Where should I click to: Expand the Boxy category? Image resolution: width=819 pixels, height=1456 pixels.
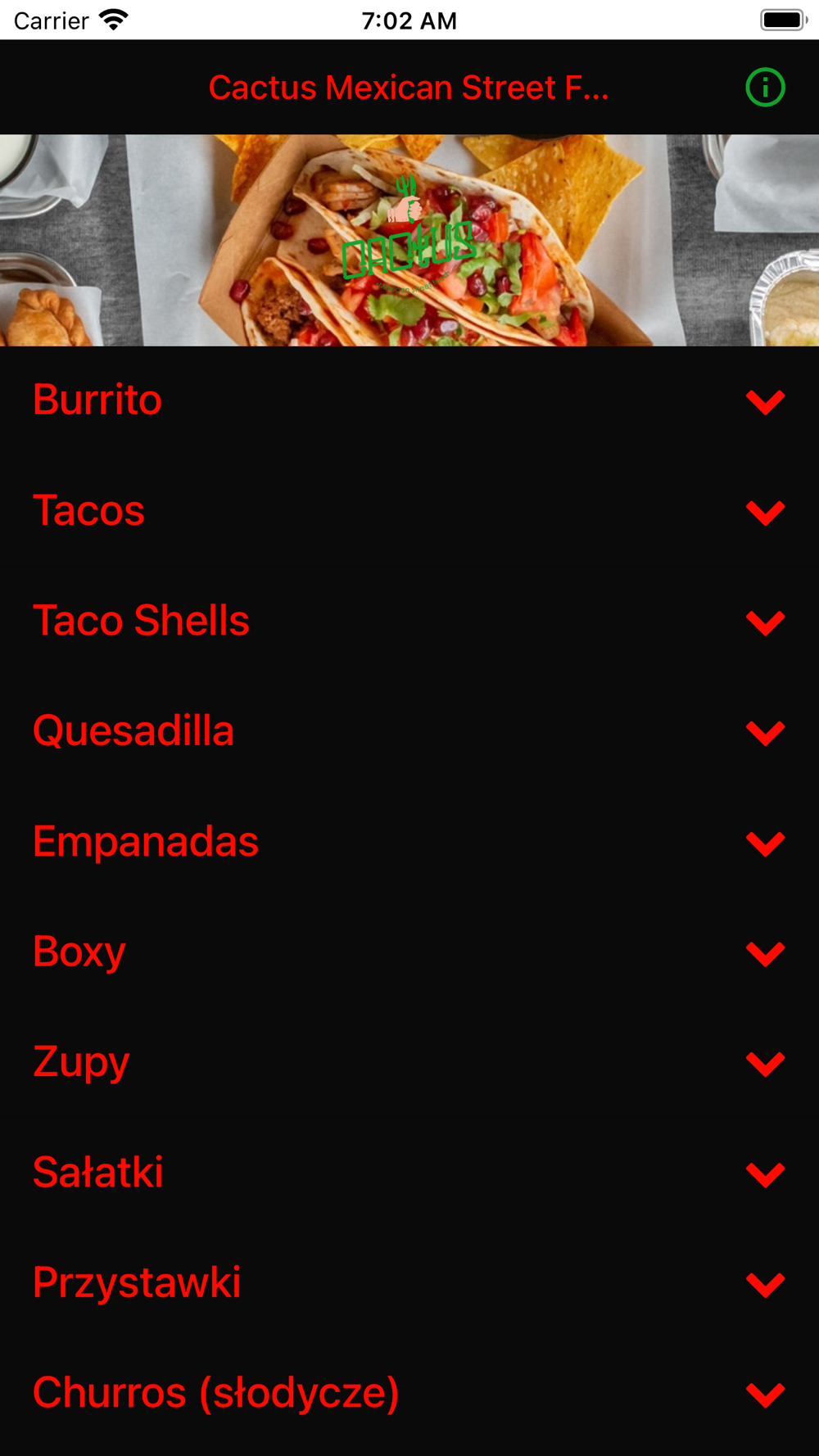[x=409, y=952]
